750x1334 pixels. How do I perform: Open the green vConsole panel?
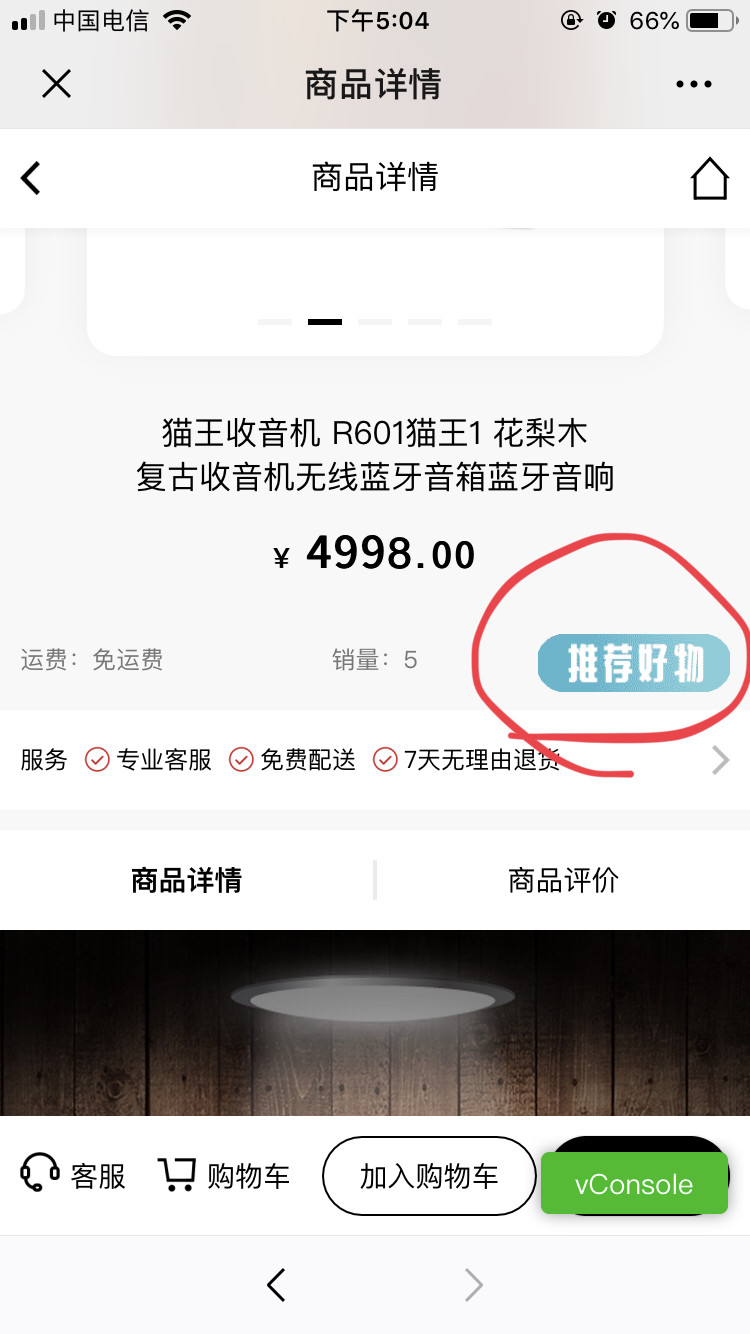634,1184
